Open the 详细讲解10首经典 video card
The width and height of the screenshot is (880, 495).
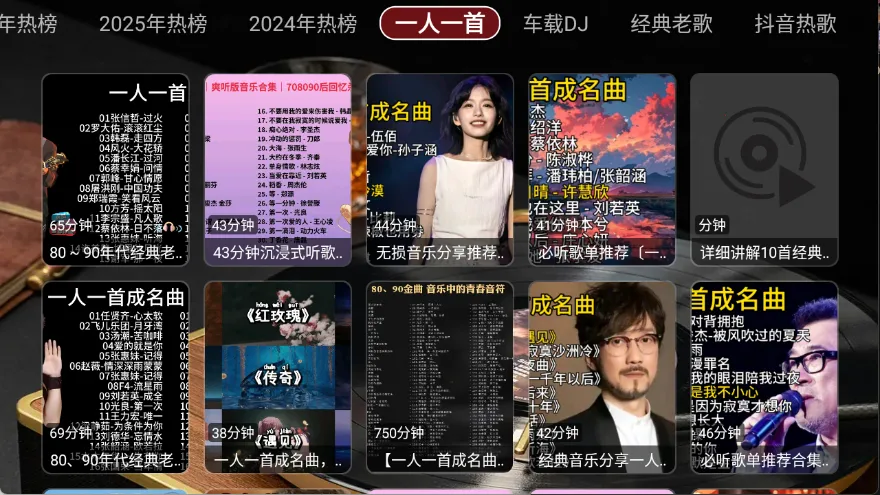click(764, 170)
